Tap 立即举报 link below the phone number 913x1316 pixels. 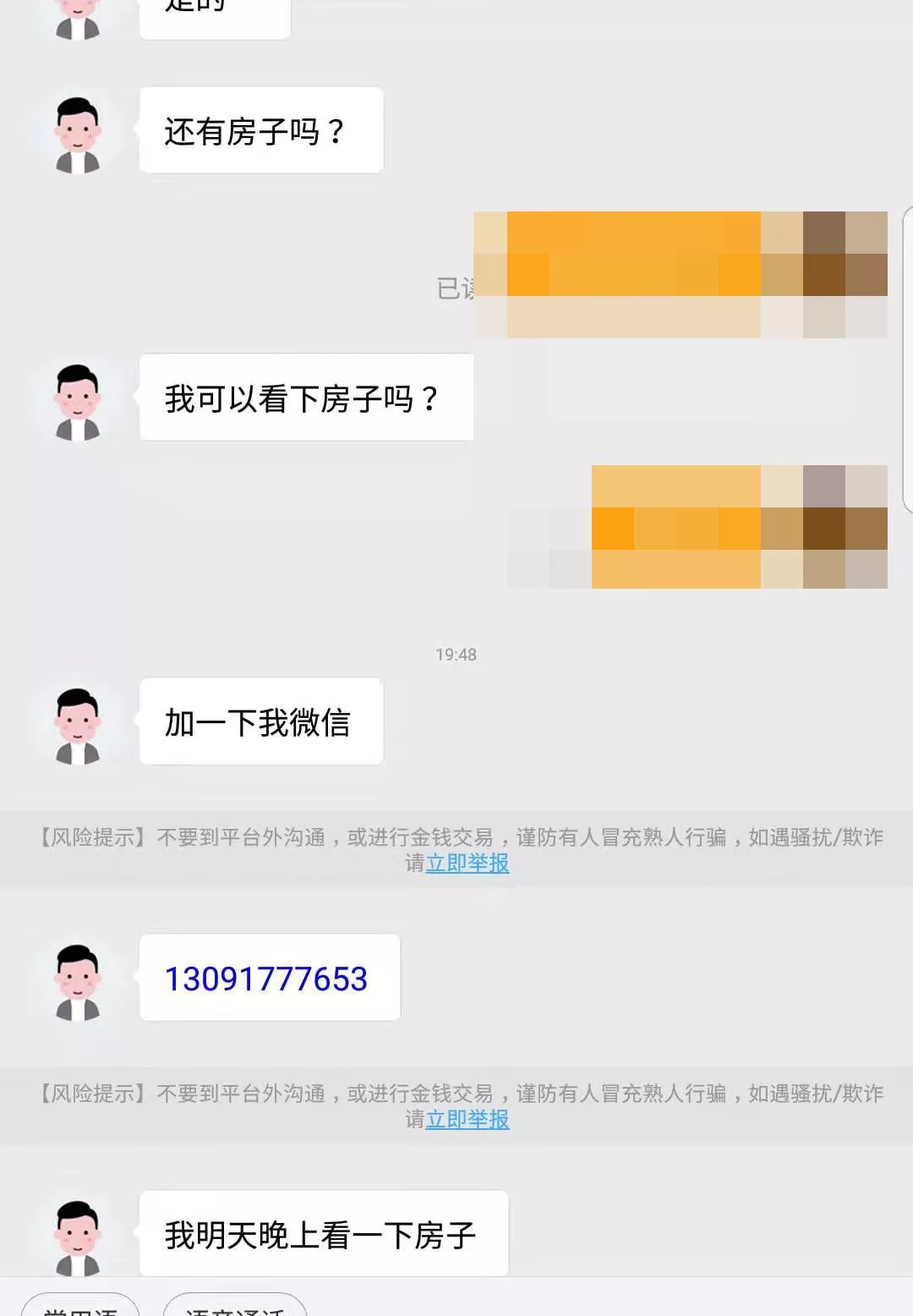(467, 1120)
